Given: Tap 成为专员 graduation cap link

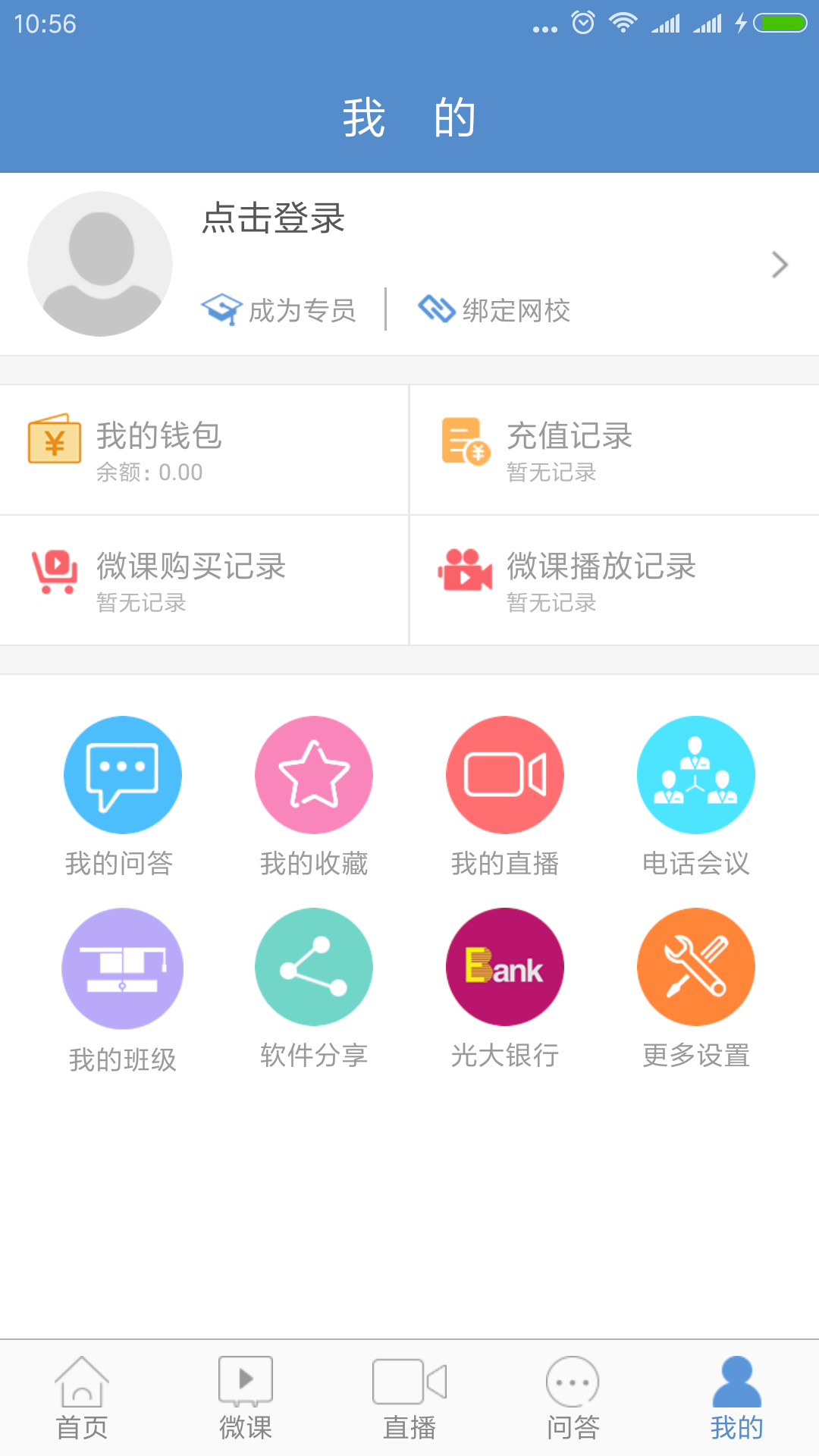Looking at the screenshot, I should tap(281, 309).
